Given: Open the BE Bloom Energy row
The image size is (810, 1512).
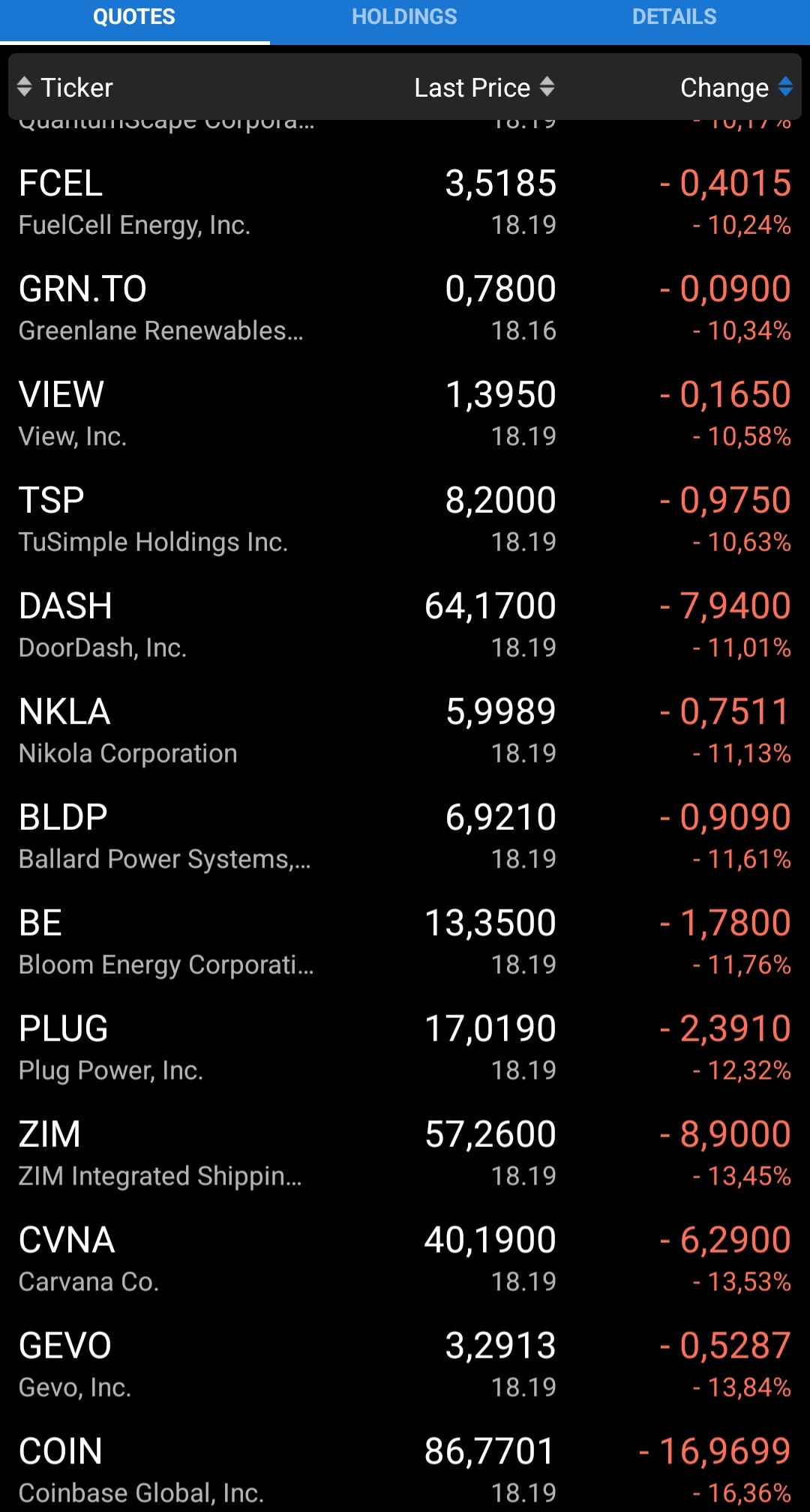Looking at the screenshot, I should pos(405,943).
